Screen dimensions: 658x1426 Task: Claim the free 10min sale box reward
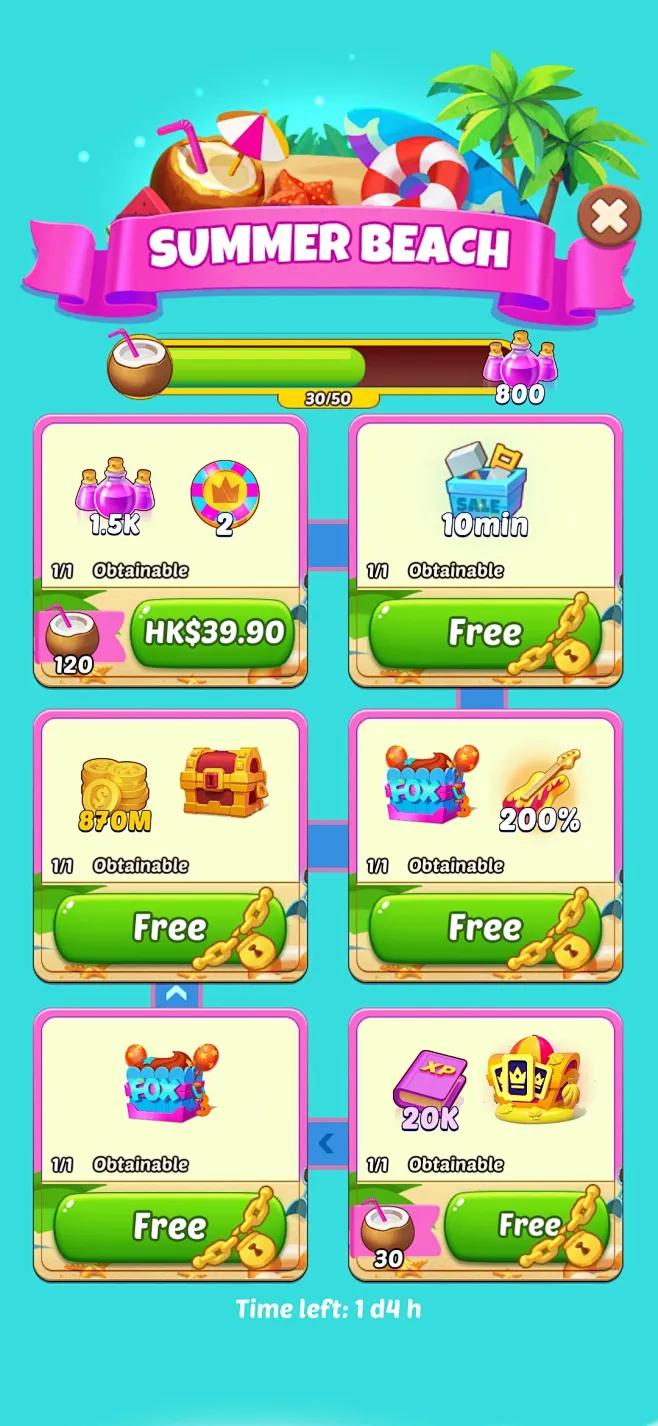coord(485,632)
